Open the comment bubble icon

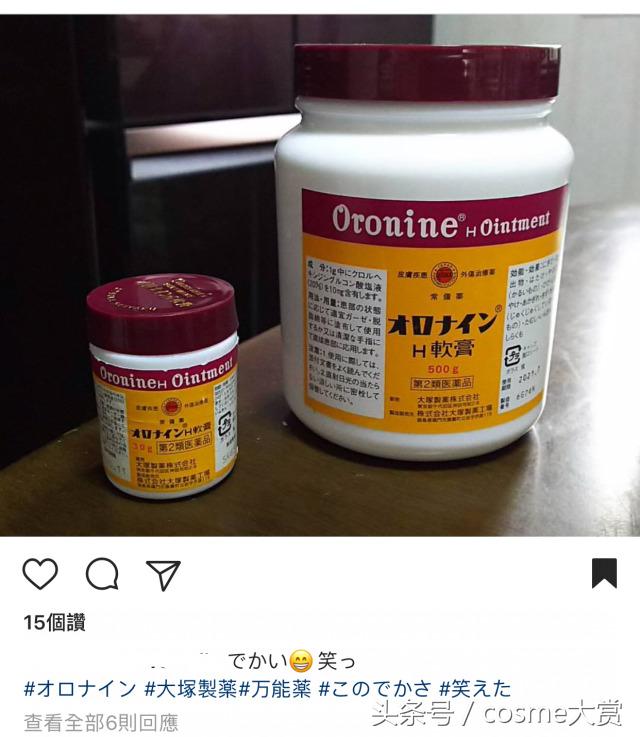tap(101, 574)
